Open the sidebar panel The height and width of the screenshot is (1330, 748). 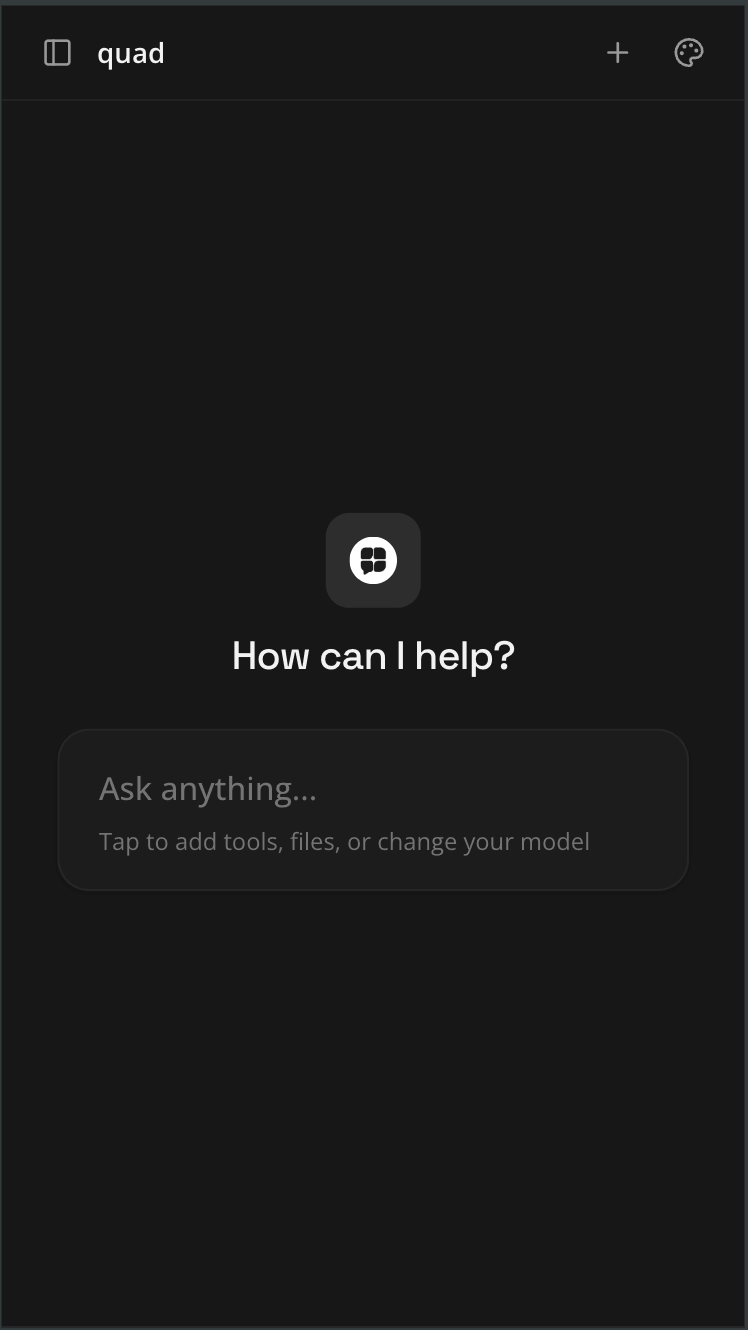coord(58,53)
